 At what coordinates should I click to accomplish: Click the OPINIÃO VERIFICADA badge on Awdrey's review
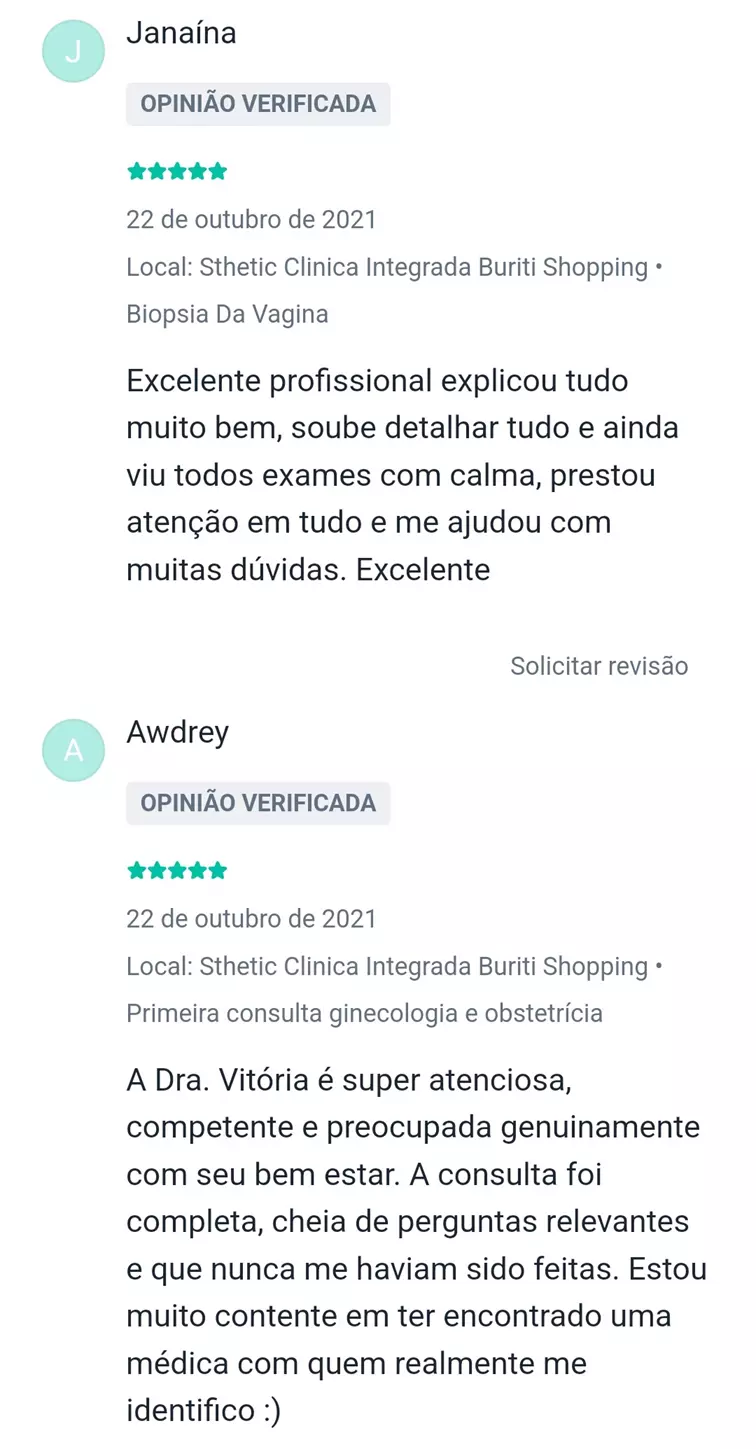pyautogui.click(x=258, y=802)
